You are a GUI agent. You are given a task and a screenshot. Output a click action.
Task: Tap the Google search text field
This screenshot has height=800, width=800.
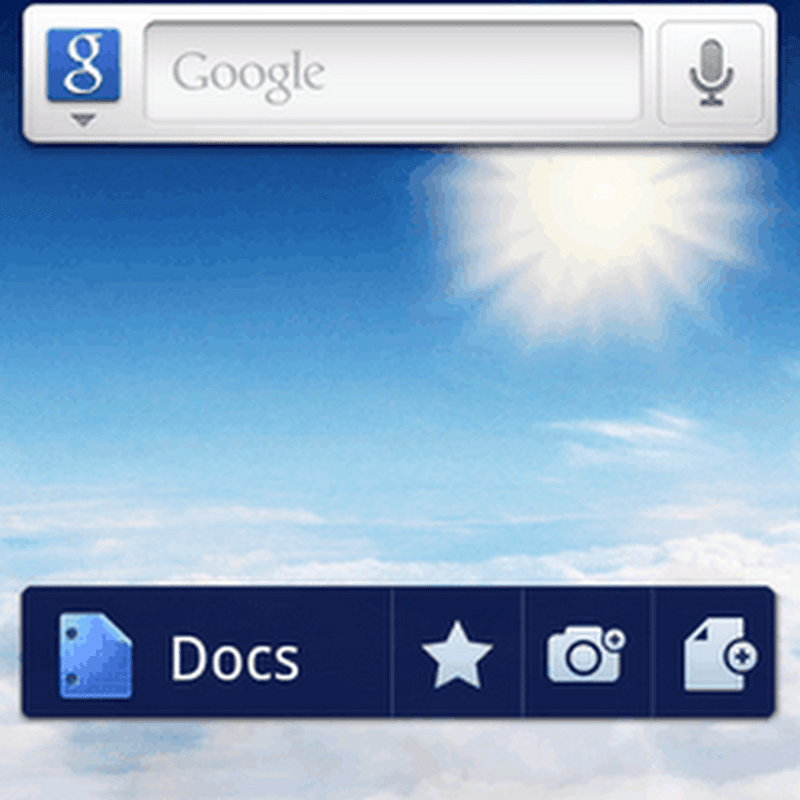[393, 73]
